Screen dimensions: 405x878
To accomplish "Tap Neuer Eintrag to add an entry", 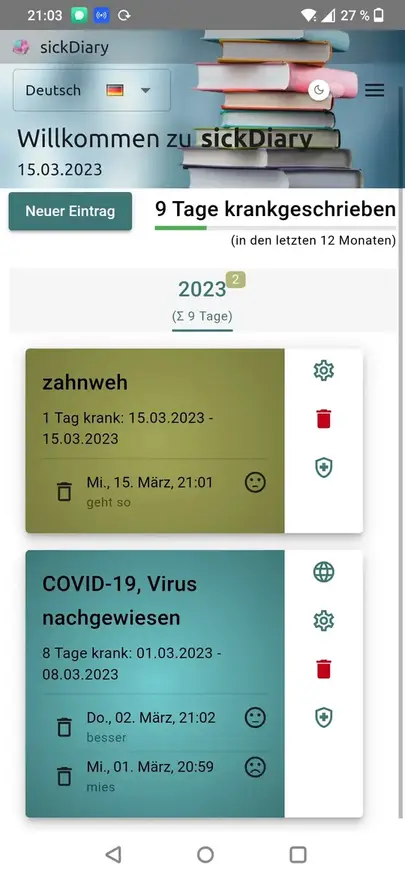I will (x=70, y=211).
